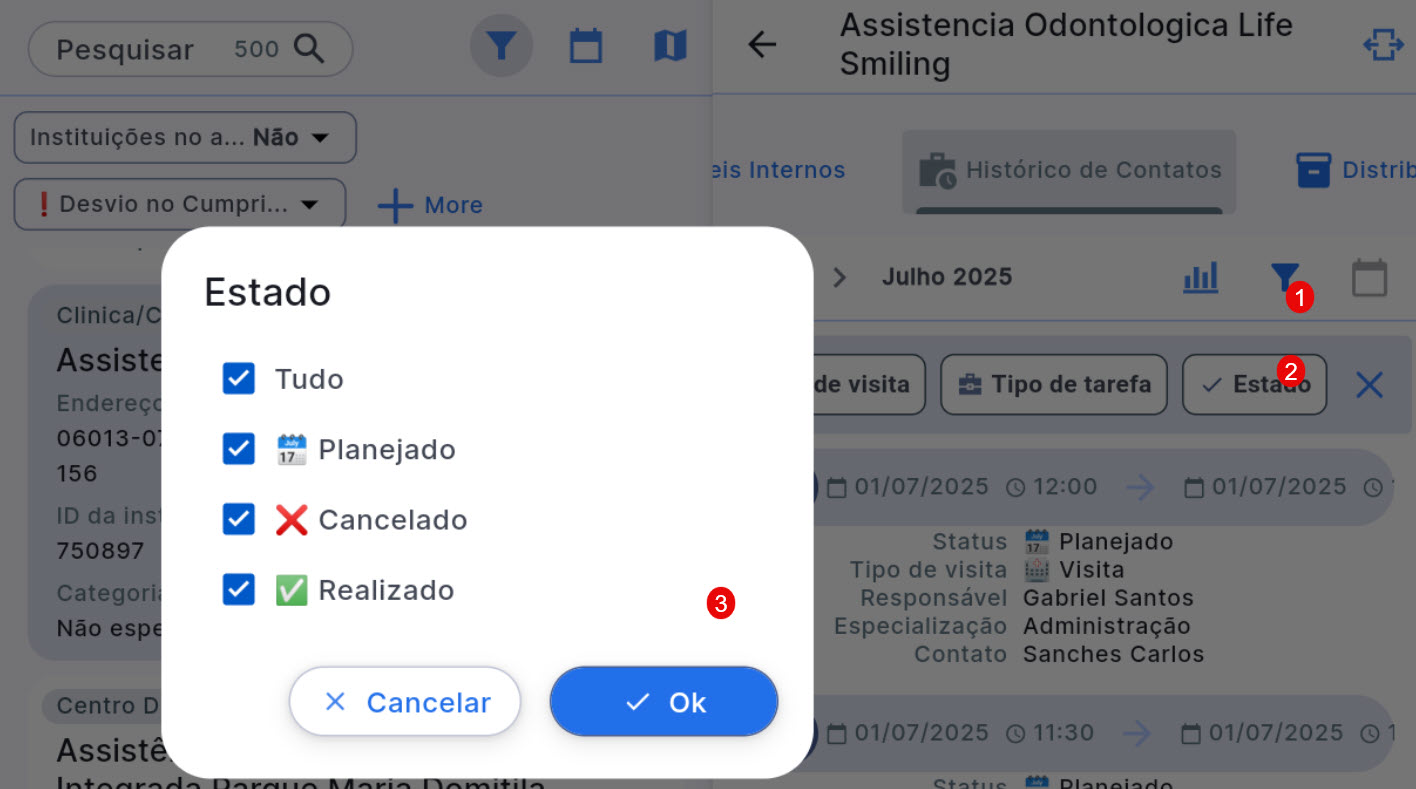Open the Pesquisar search field
This screenshot has width=1416, height=789.
pos(190,49)
